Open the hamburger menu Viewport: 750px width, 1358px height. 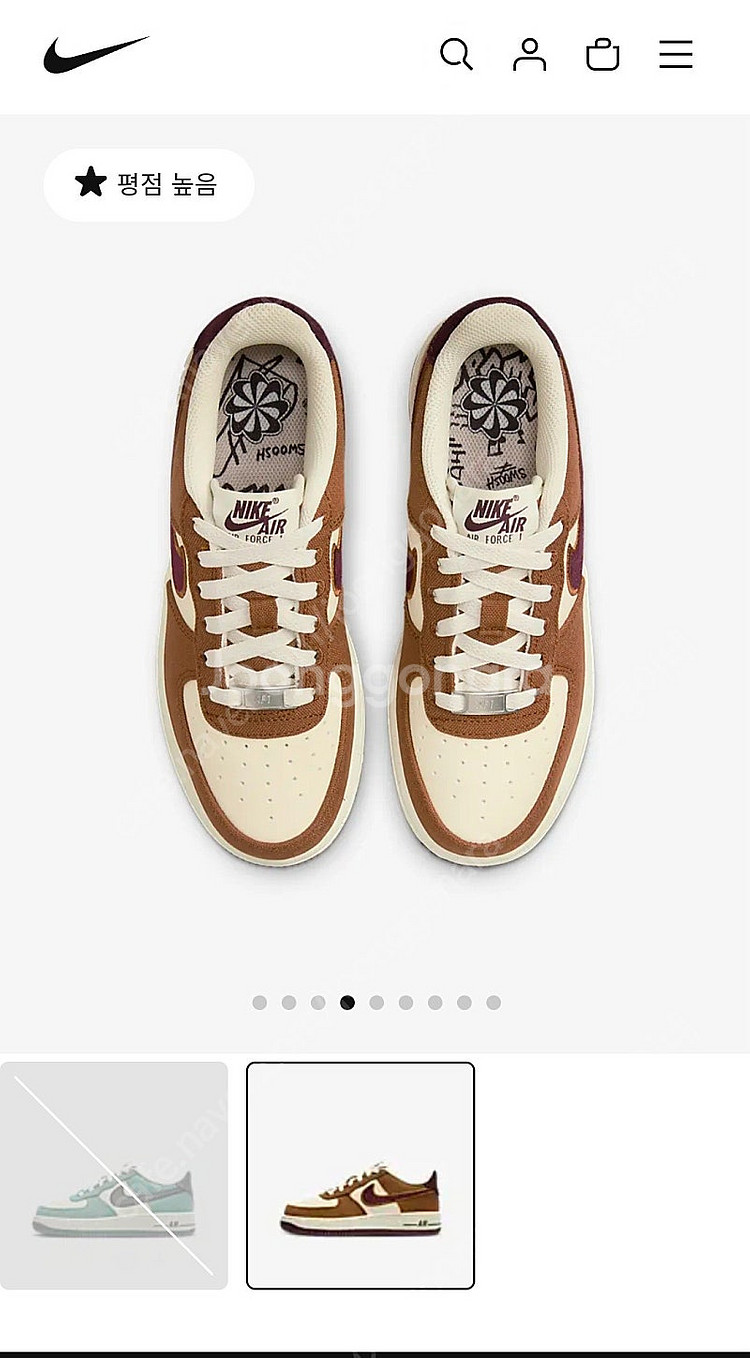(x=676, y=54)
